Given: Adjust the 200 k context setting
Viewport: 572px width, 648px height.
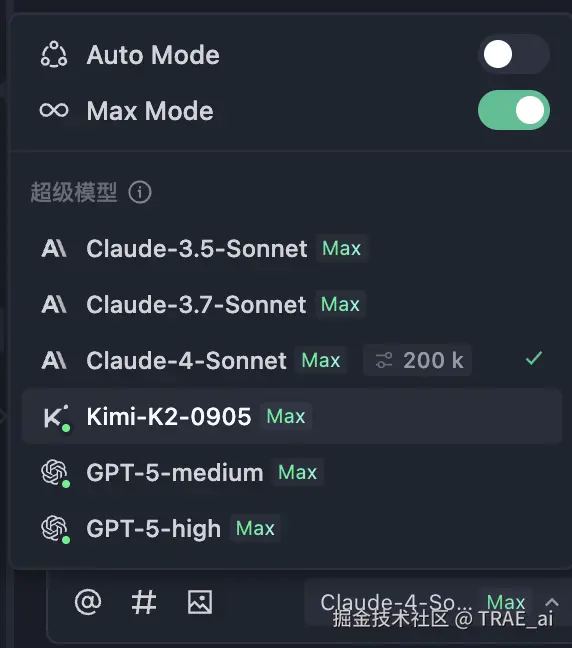Looking at the screenshot, I should click(417, 360).
